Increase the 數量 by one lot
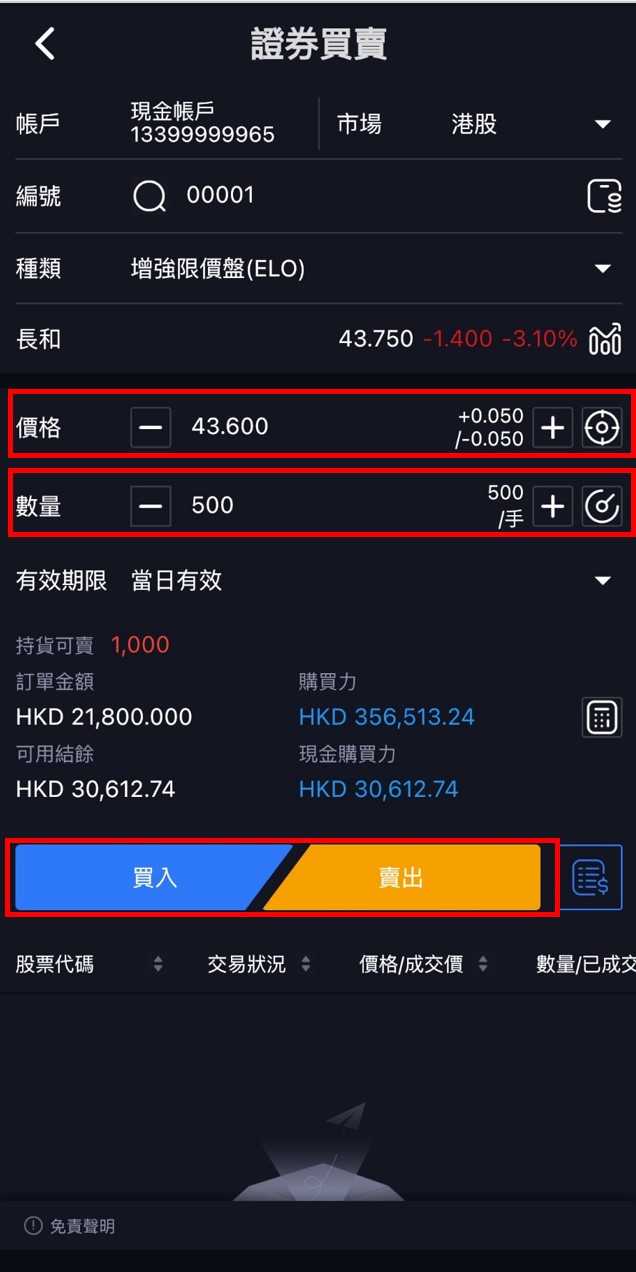Image resolution: width=636 pixels, height=1272 pixels. [552, 506]
